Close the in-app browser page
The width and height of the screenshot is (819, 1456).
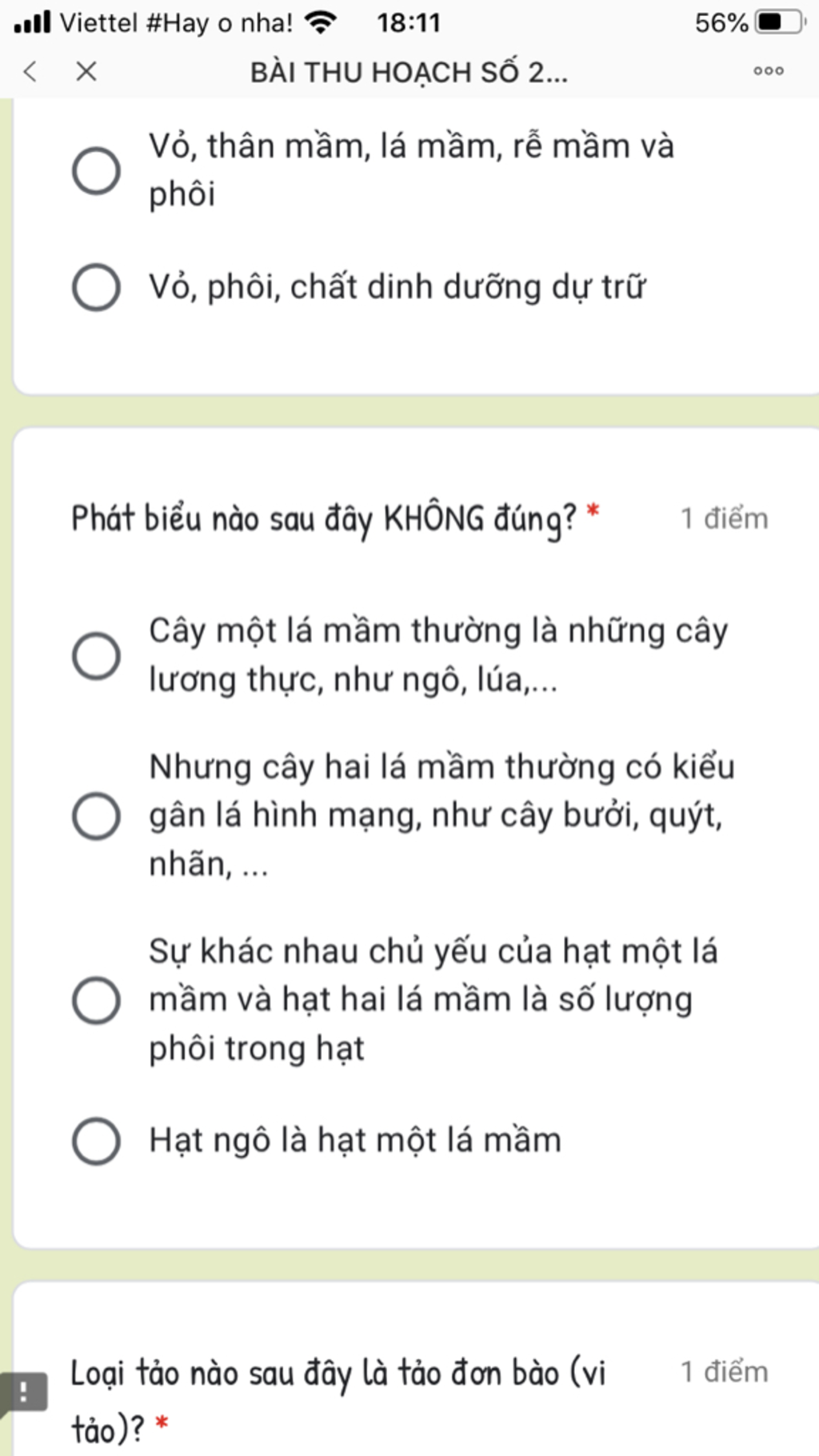click(x=86, y=72)
